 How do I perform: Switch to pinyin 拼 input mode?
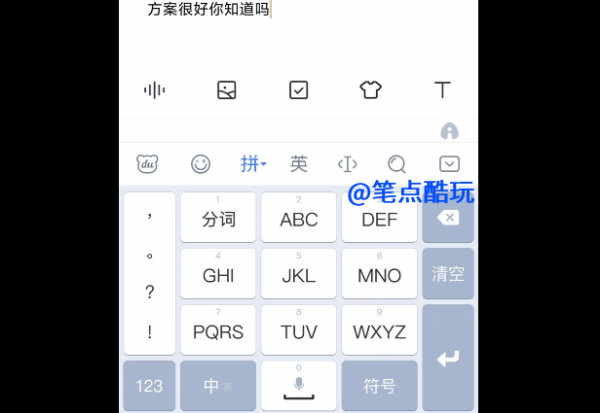click(x=252, y=164)
